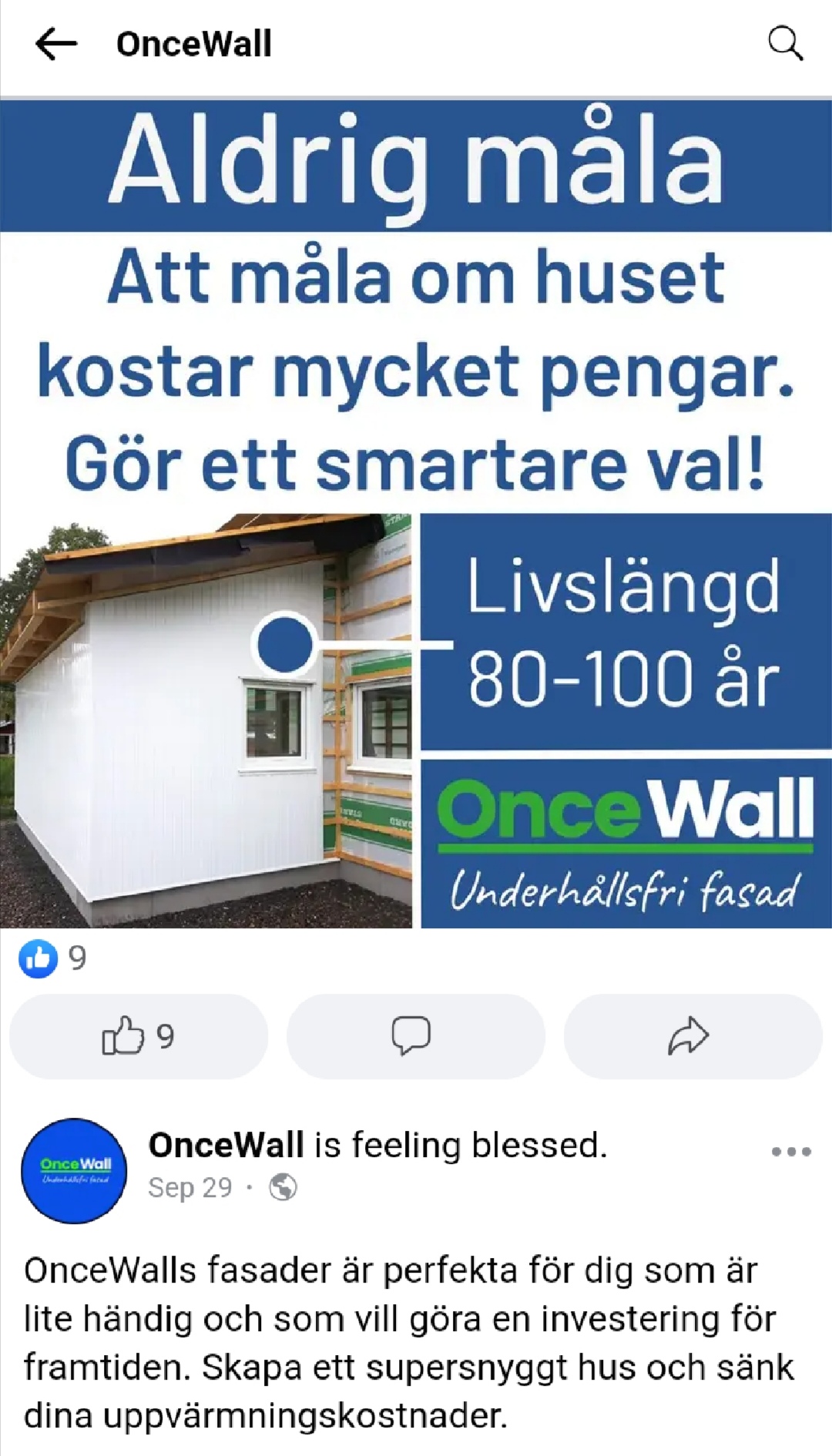Like the Aldrig måla post
Screen dimensions: 832x1456
[x=139, y=1036]
